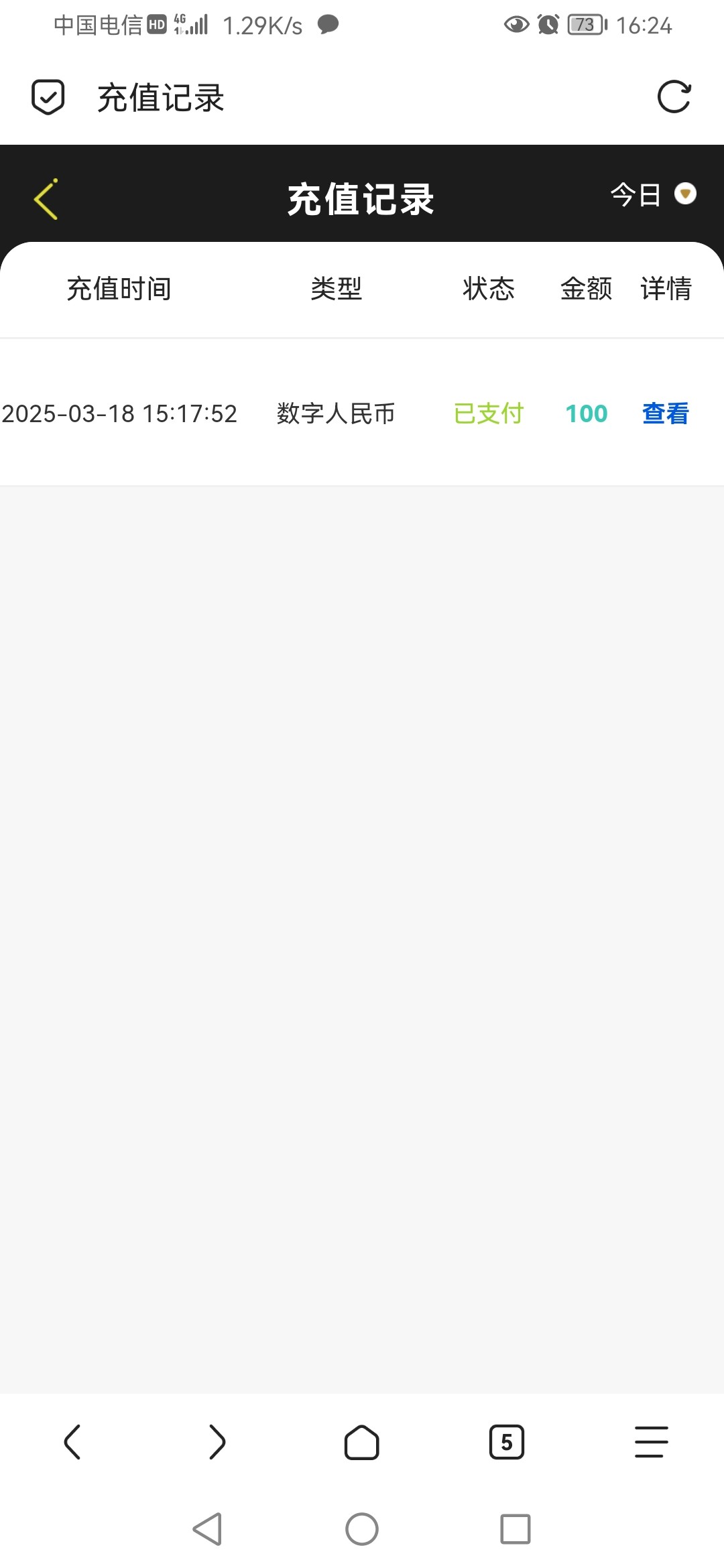Go back a page with the browser's back arrow

72,1442
